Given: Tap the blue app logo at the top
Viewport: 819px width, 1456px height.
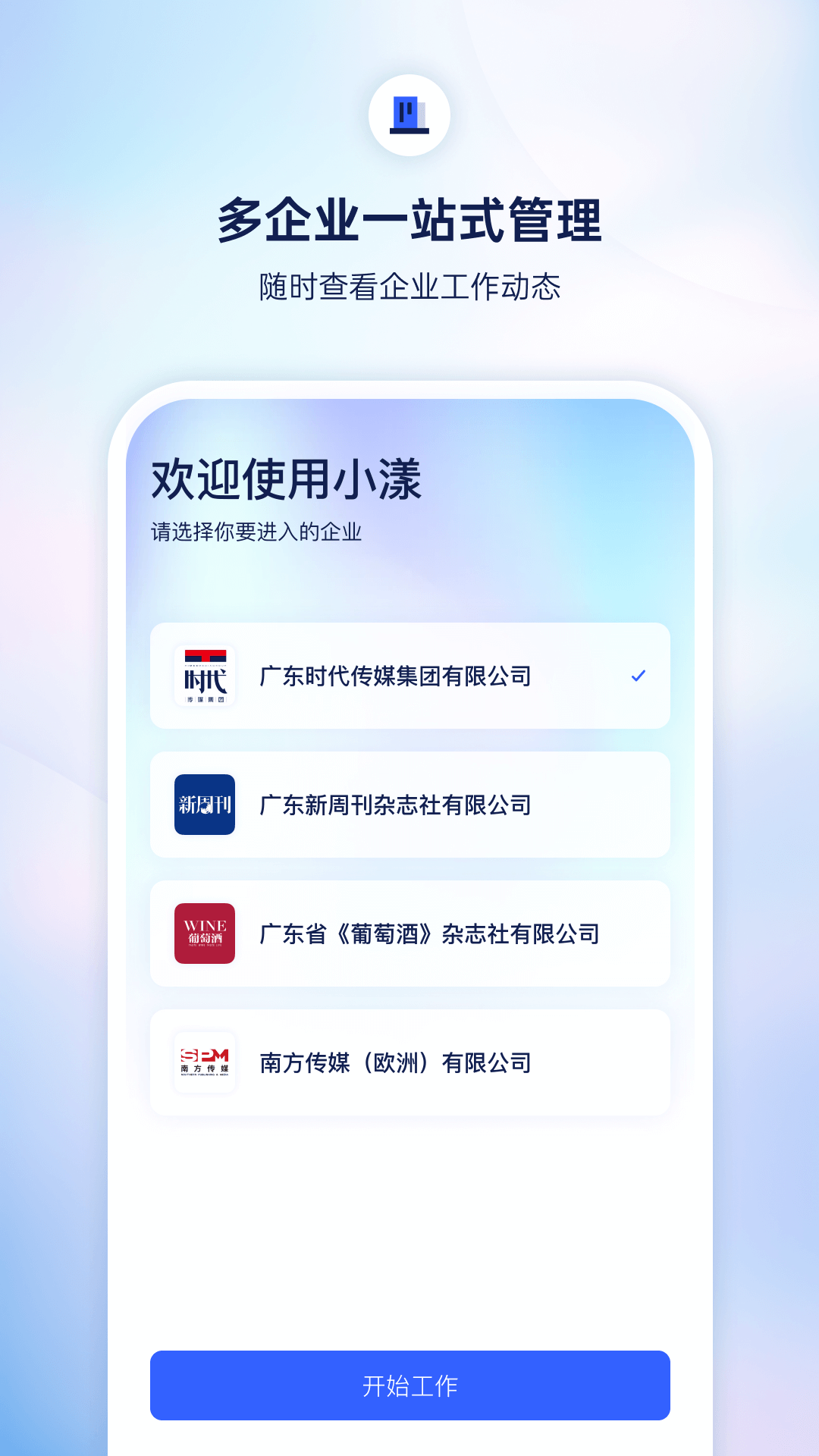Looking at the screenshot, I should point(409,115).
